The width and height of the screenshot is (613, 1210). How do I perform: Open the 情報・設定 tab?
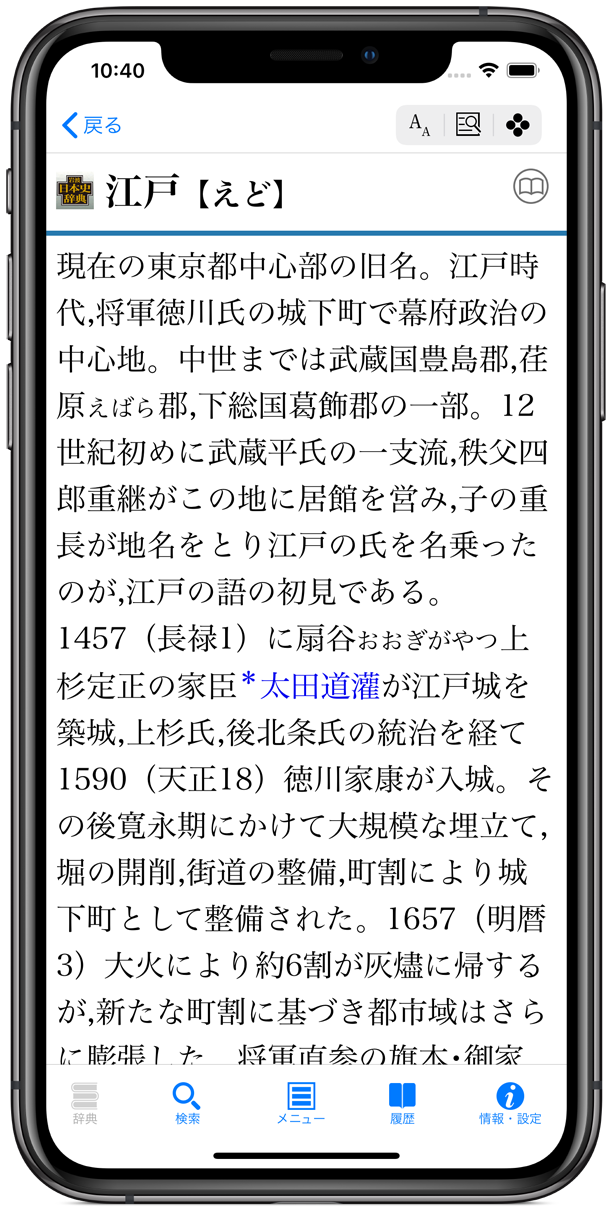[x=510, y=1103]
